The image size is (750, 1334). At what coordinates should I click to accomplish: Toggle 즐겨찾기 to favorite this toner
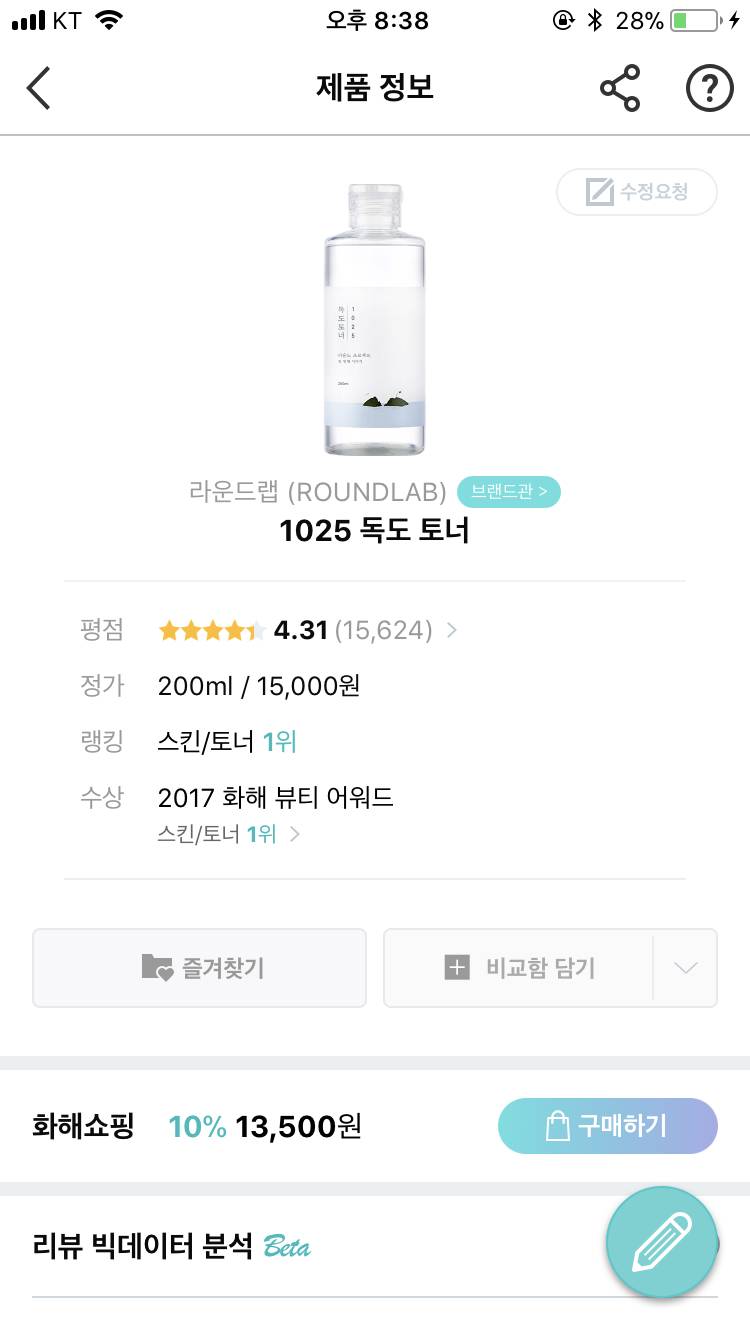click(199, 966)
